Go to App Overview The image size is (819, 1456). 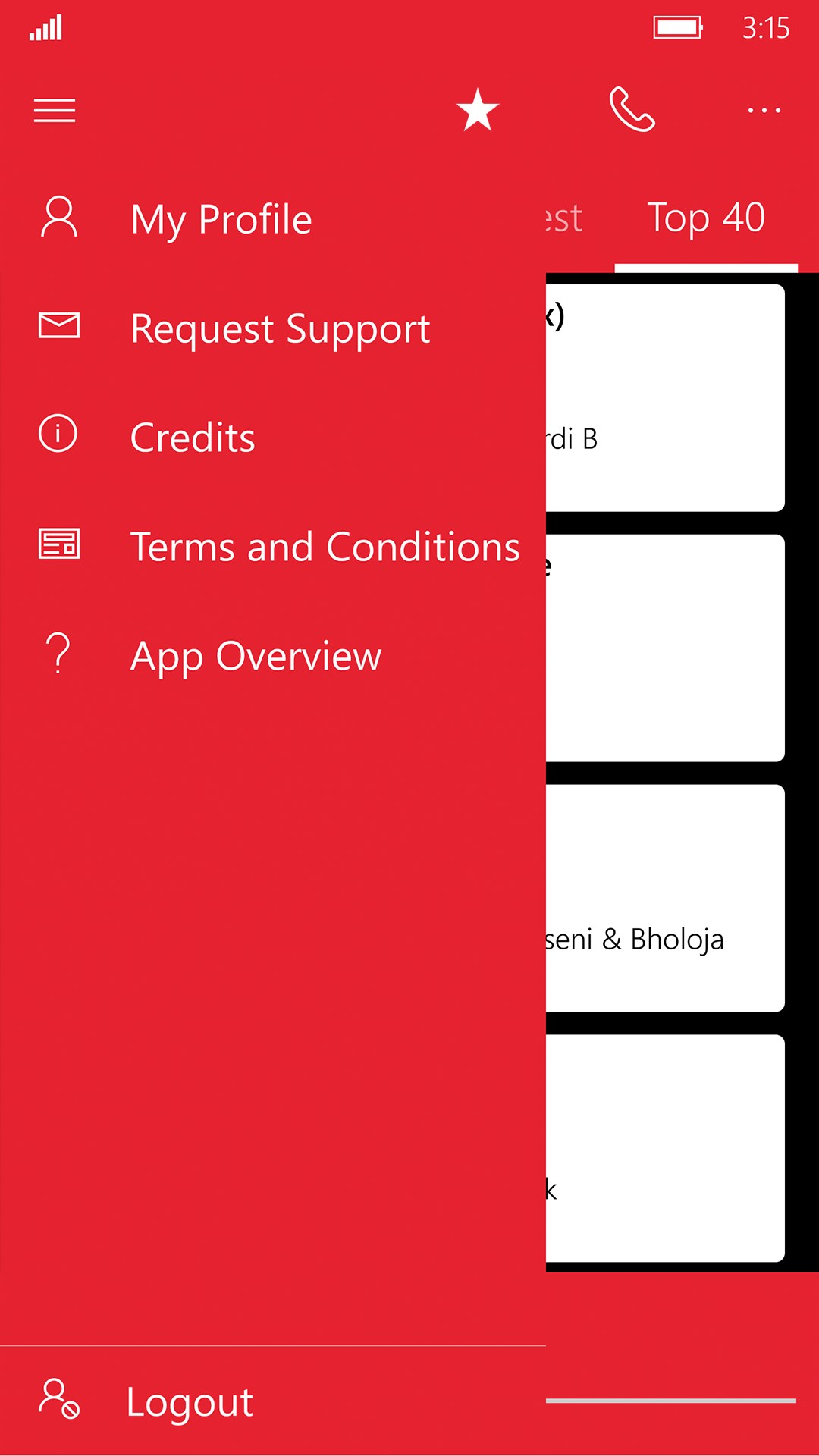tap(255, 656)
